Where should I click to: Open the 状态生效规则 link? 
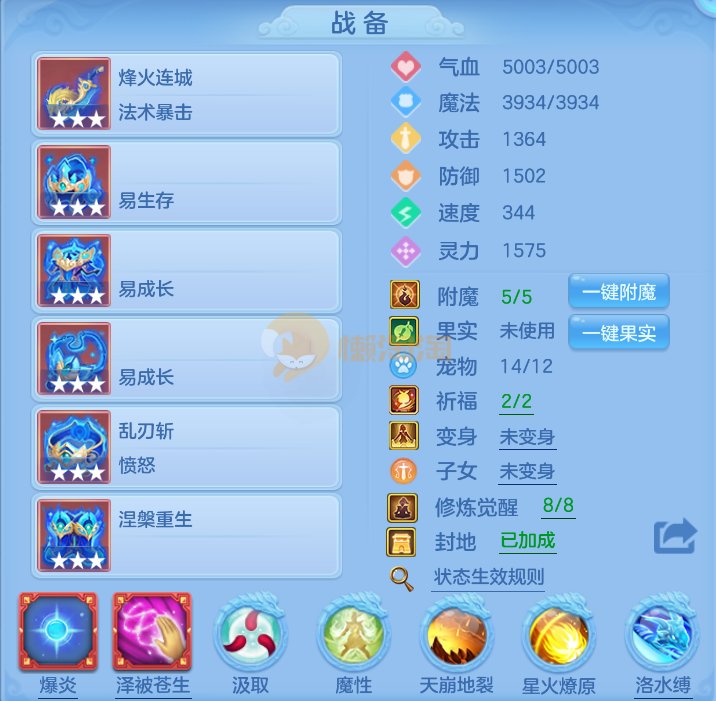pyautogui.click(x=488, y=578)
